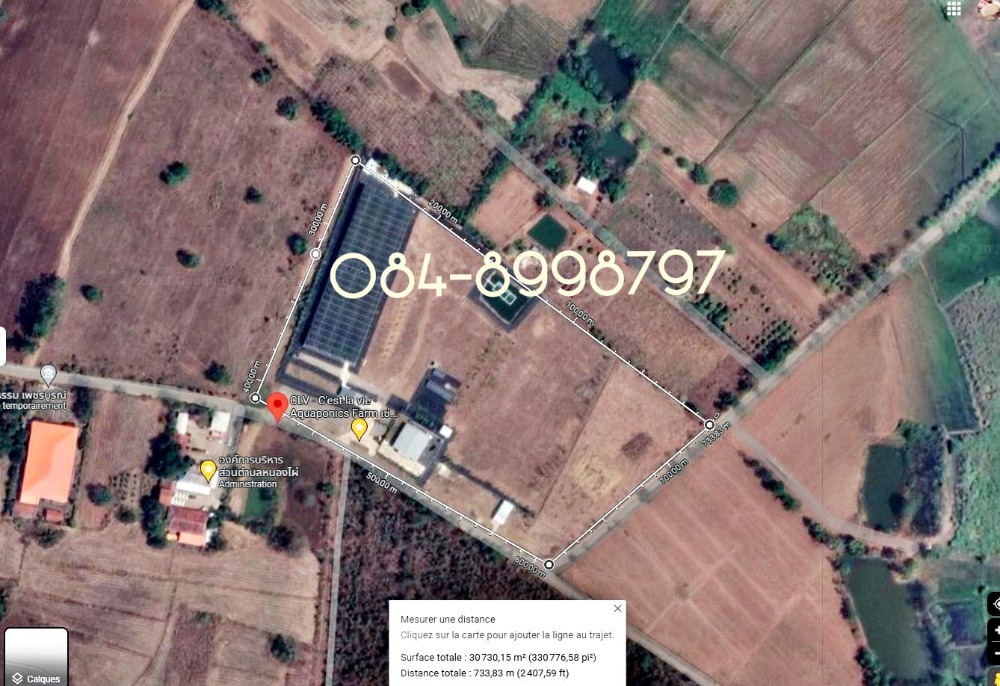The height and width of the screenshot is (686, 1000).
Task: Open the Google apps grid
Action: [955, 8]
